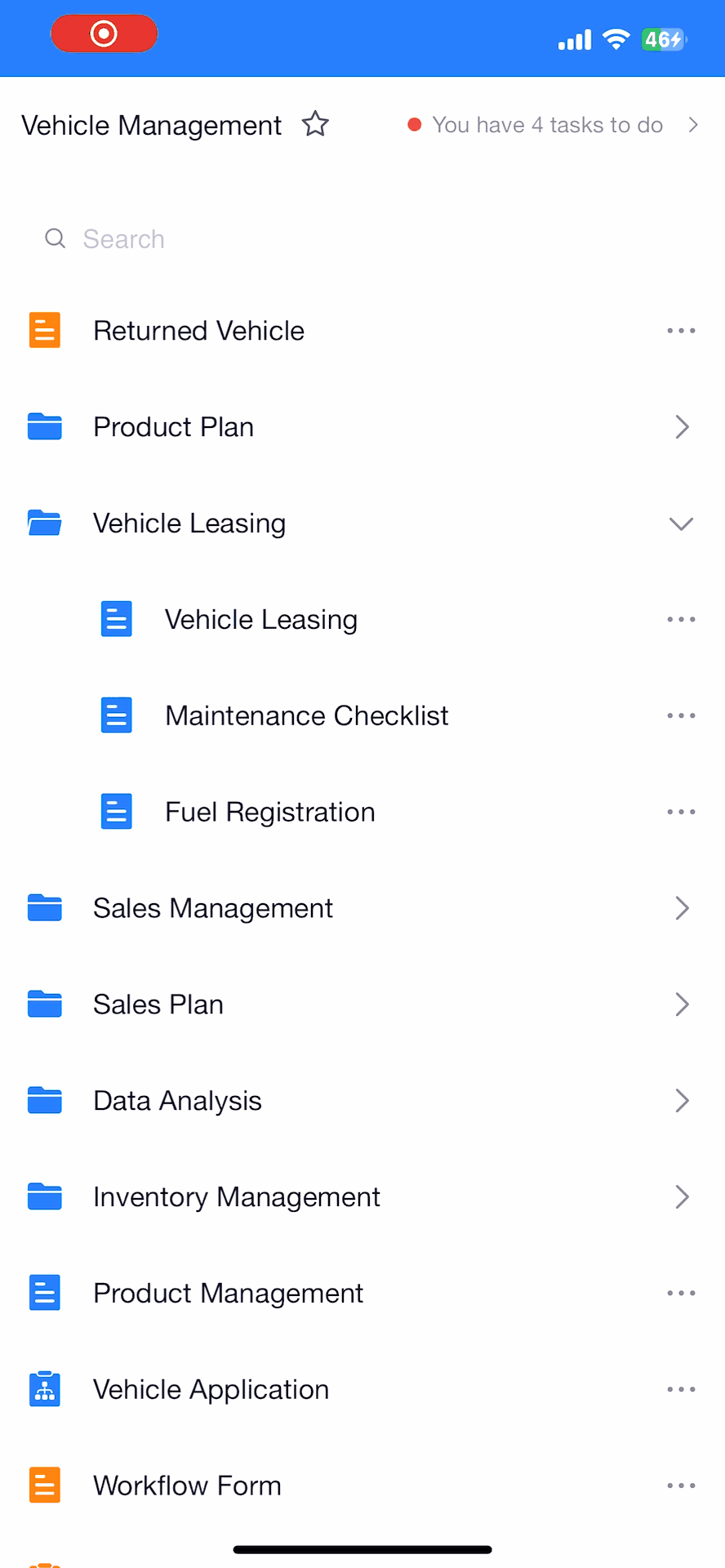The width and height of the screenshot is (725, 1568).
Task: Expand the Inventory Management folder
Action: [362, 1197]
